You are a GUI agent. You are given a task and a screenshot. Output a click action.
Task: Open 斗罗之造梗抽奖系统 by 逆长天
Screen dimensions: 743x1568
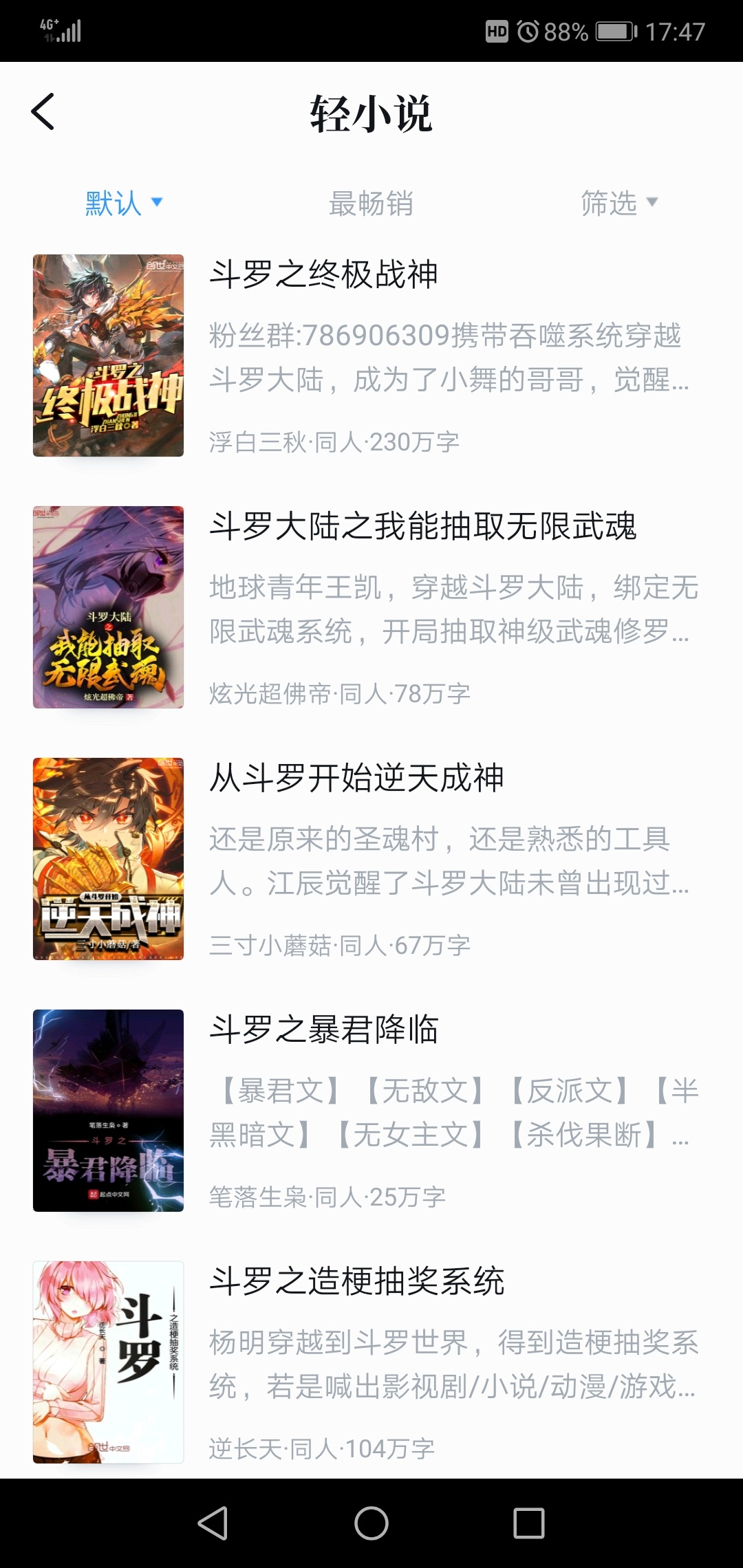point(371,1362)
